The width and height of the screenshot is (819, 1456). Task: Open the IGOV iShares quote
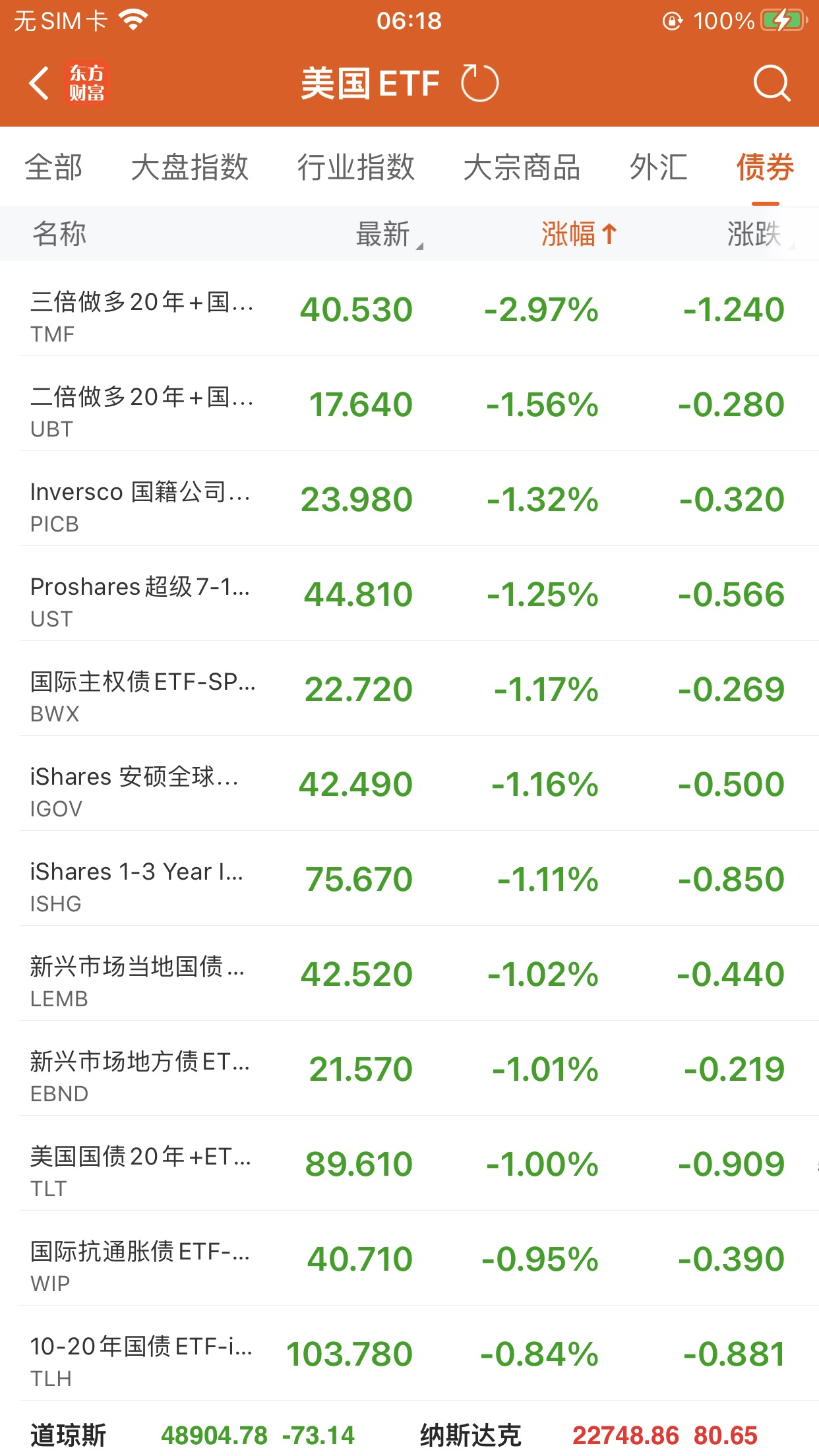tap(409, 784)
